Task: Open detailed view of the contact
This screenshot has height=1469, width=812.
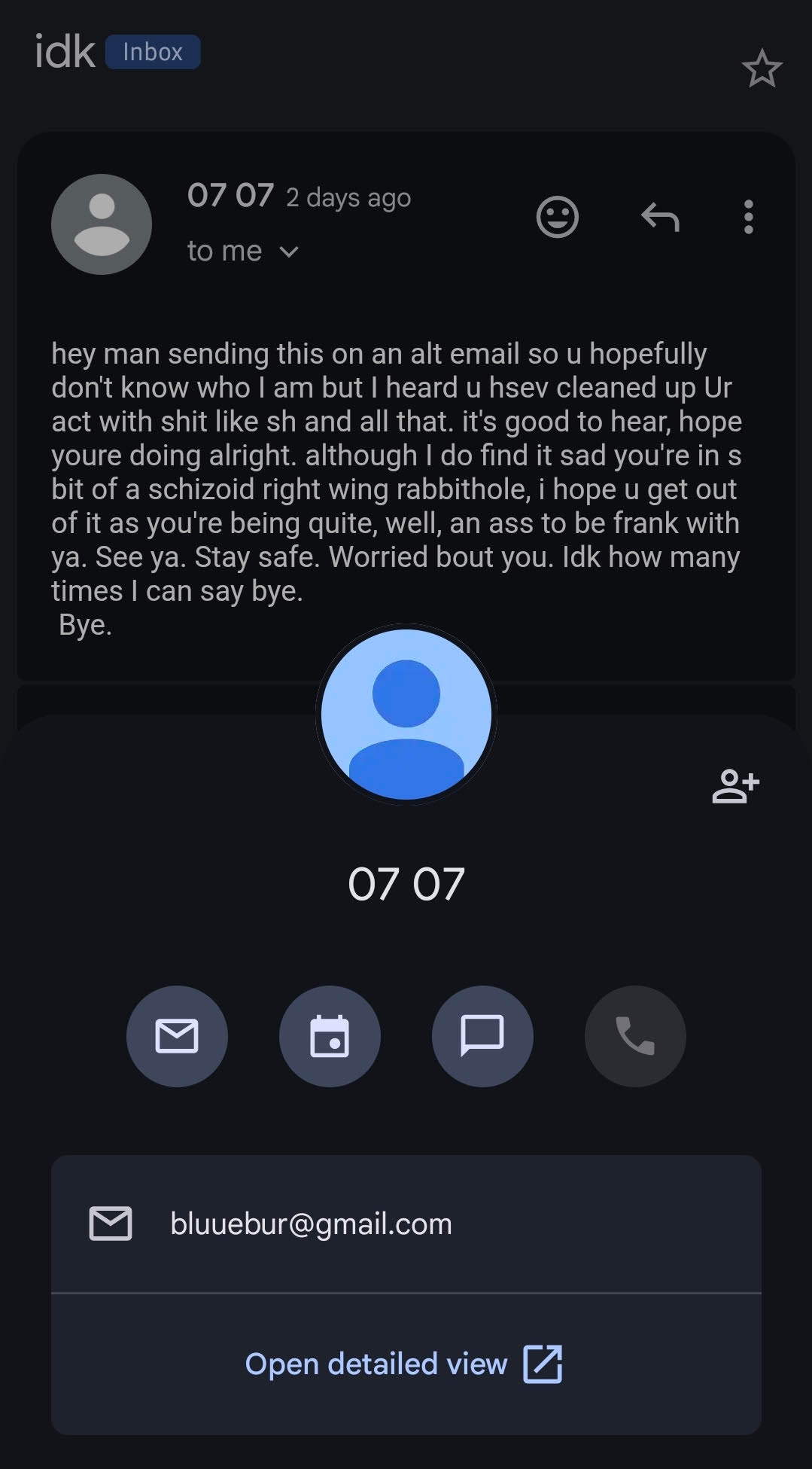Action: click(404, 1364)
